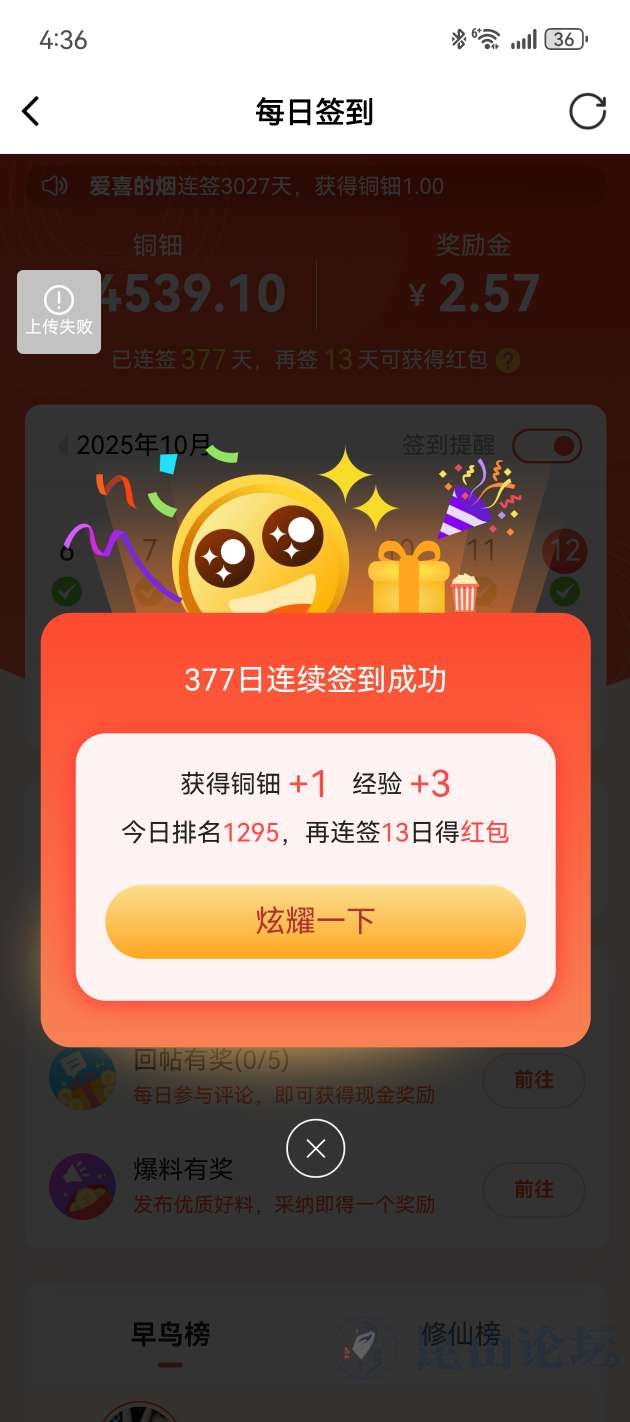Viewport: 630px width, 1422px height.
Task: Open the red packet help question mark
Action: click(508, 360)
